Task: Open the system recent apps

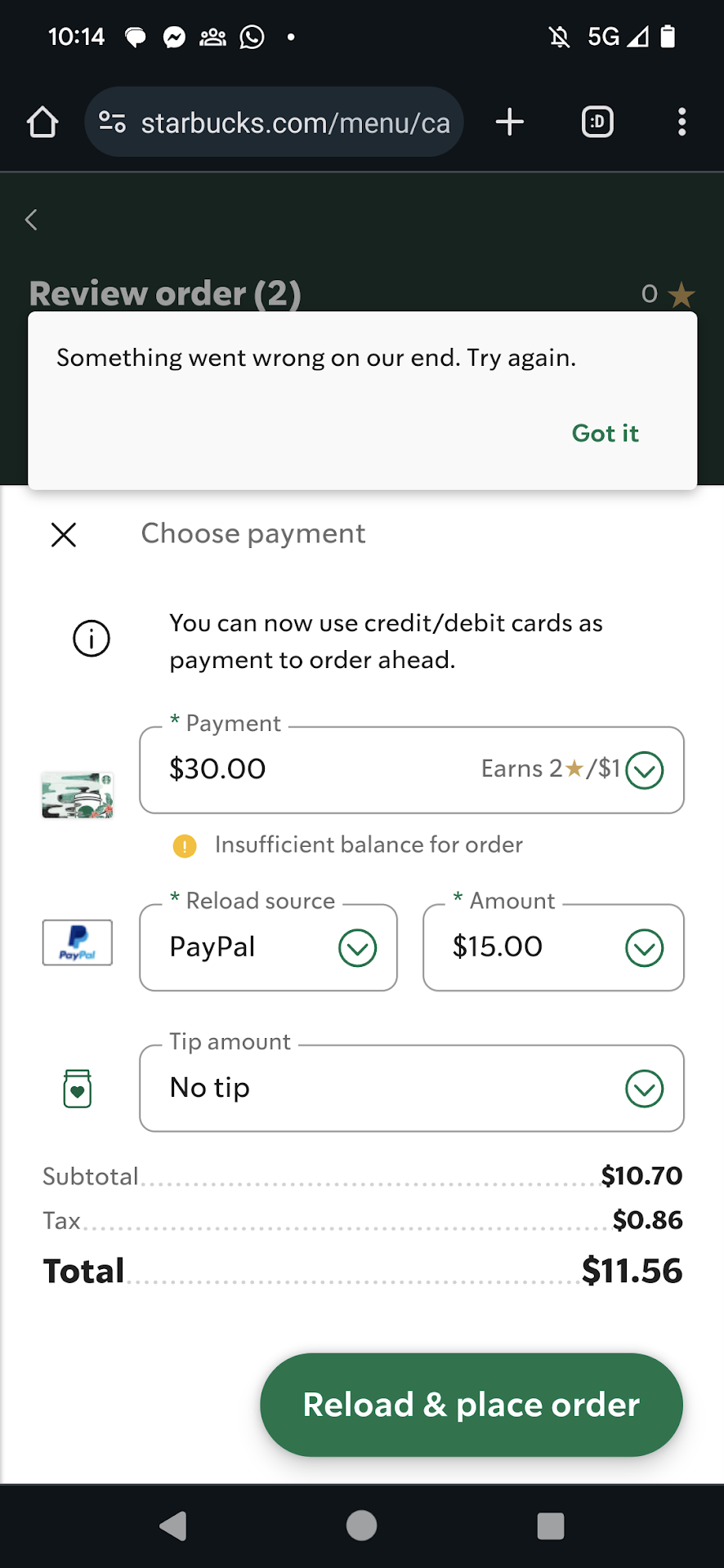Action: click(550, 1526)
